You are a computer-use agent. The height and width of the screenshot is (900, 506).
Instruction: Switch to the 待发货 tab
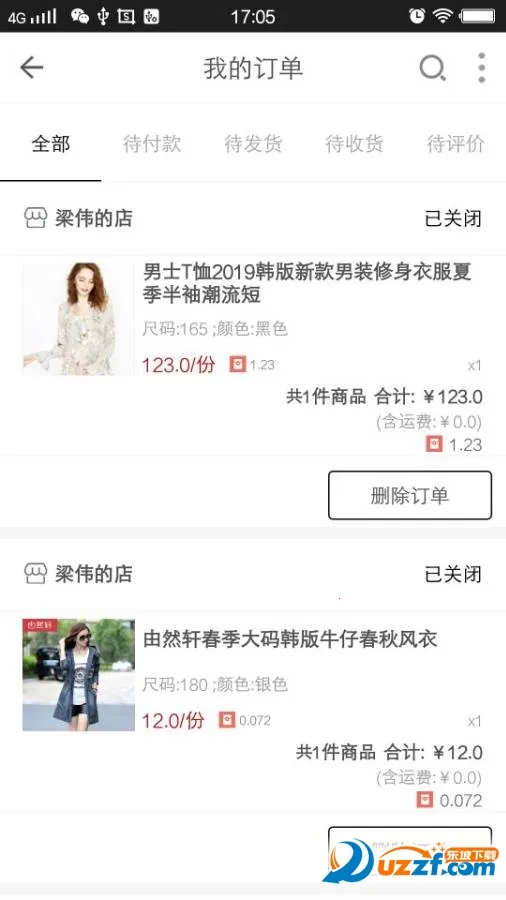253,143
